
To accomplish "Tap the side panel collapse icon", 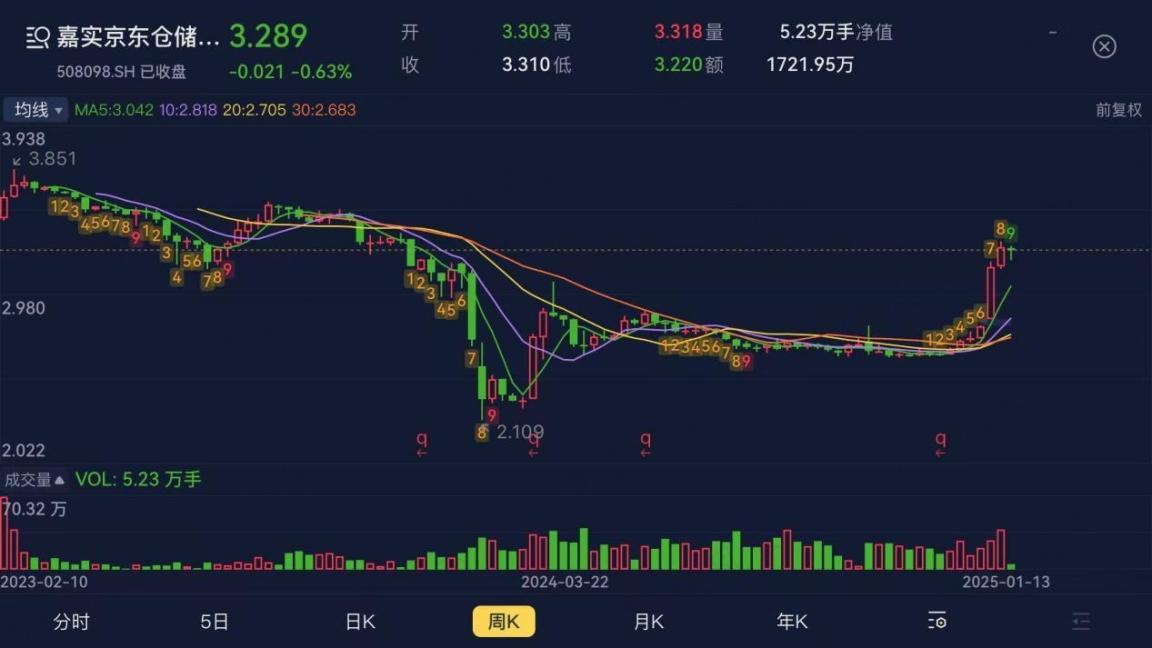I will pyautogui.click(x=1081, y=622).
